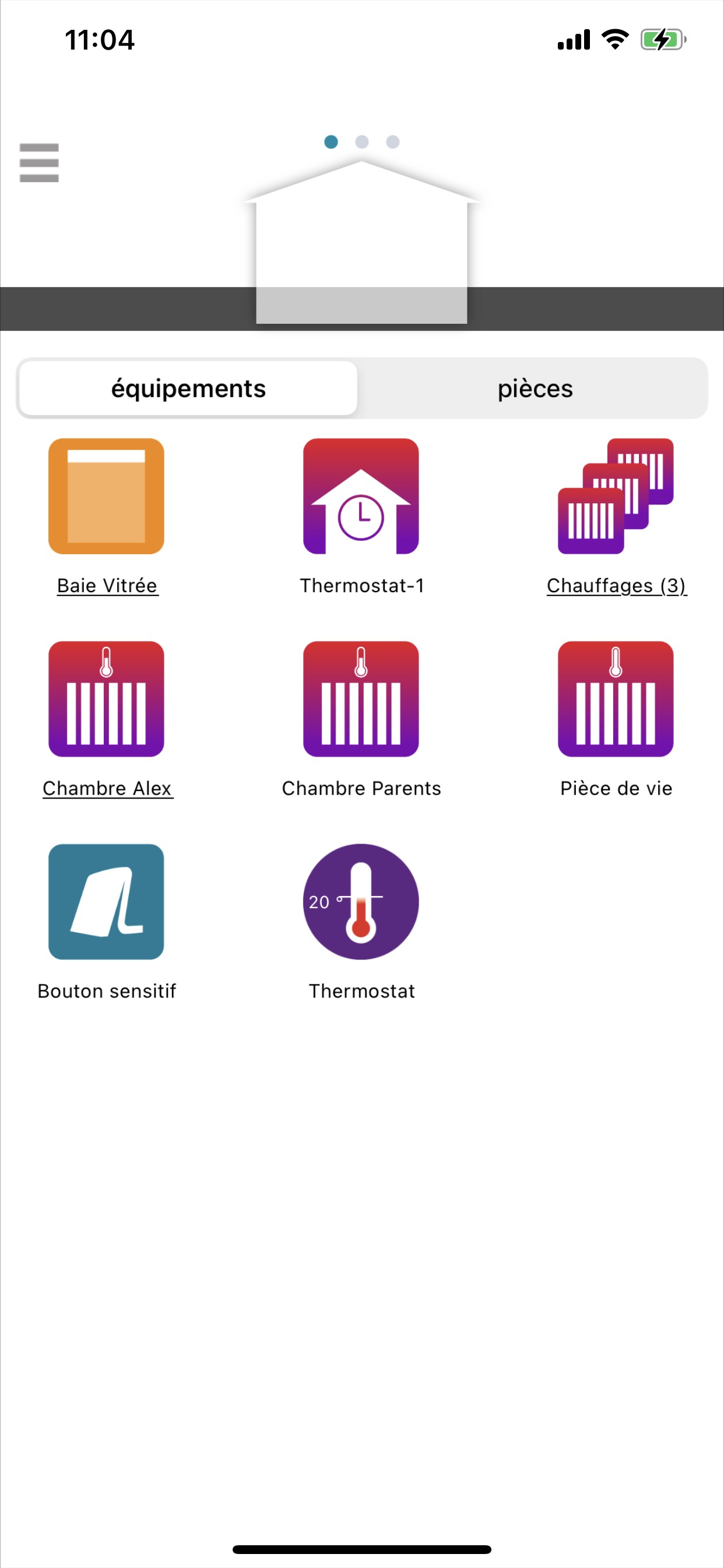The width and height of the screenshot is (724, 1568).
Task: Switch to the pièces tab
Action: point(535,388)
